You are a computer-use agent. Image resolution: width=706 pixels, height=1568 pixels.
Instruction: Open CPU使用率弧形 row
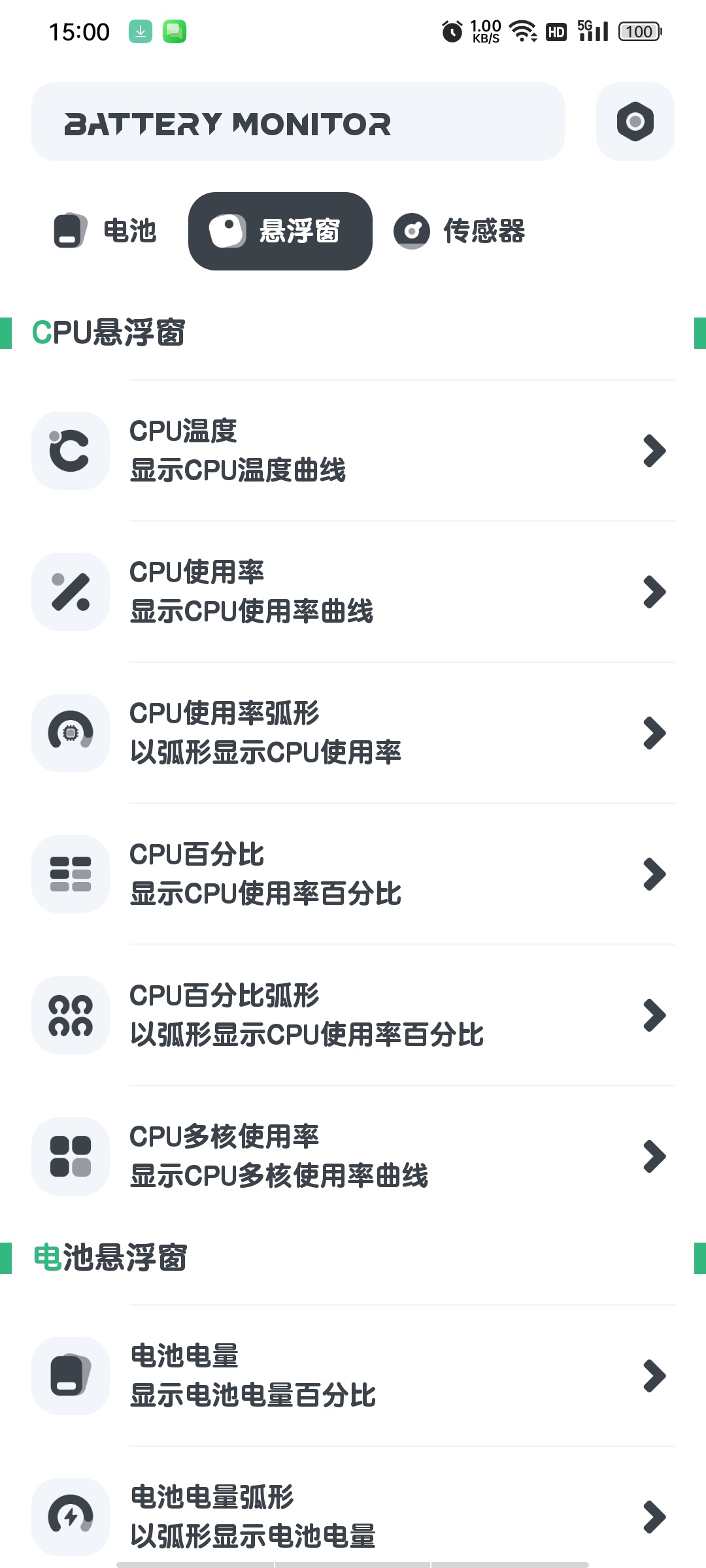tap(353, 733)
